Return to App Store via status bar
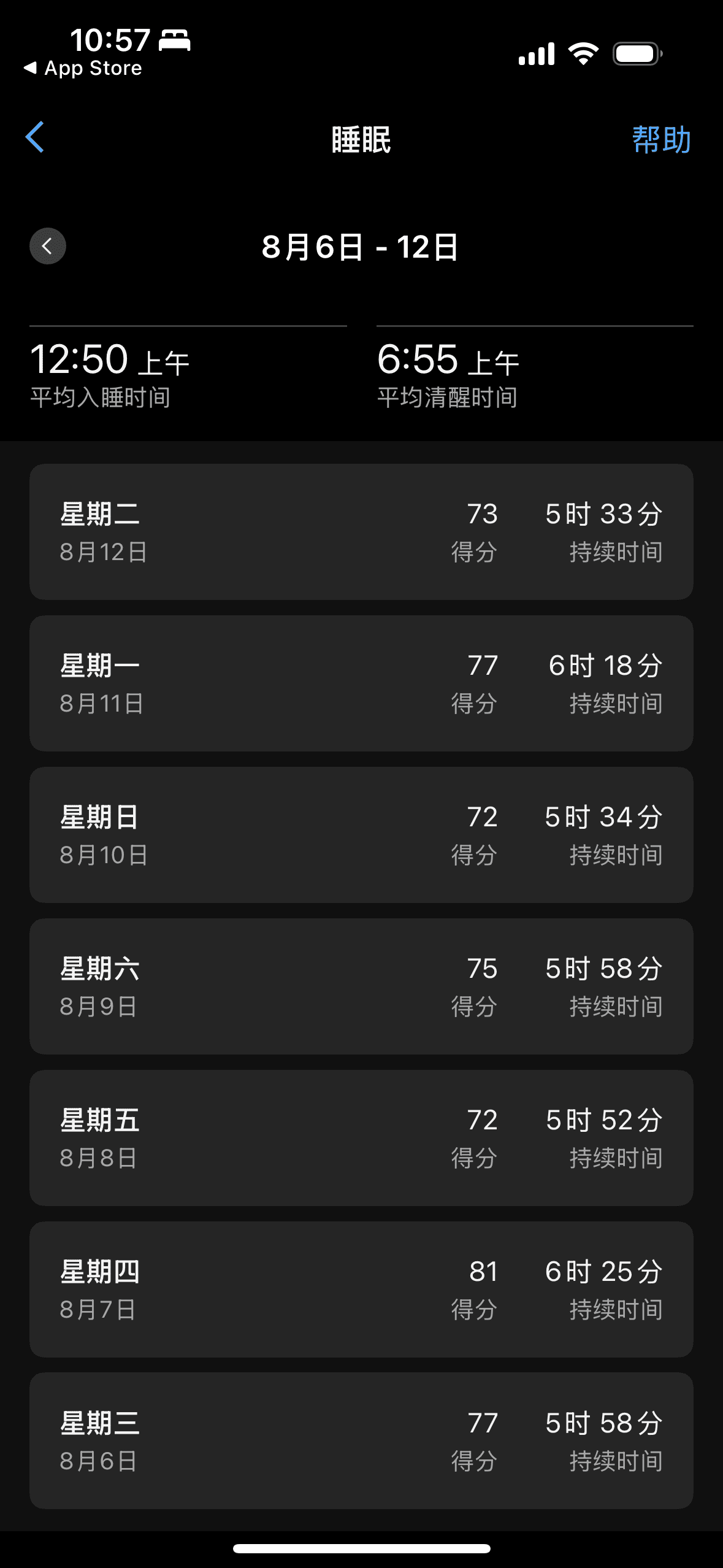The image size is (723, 1568). pyautogui.click(x=83, y=68)
